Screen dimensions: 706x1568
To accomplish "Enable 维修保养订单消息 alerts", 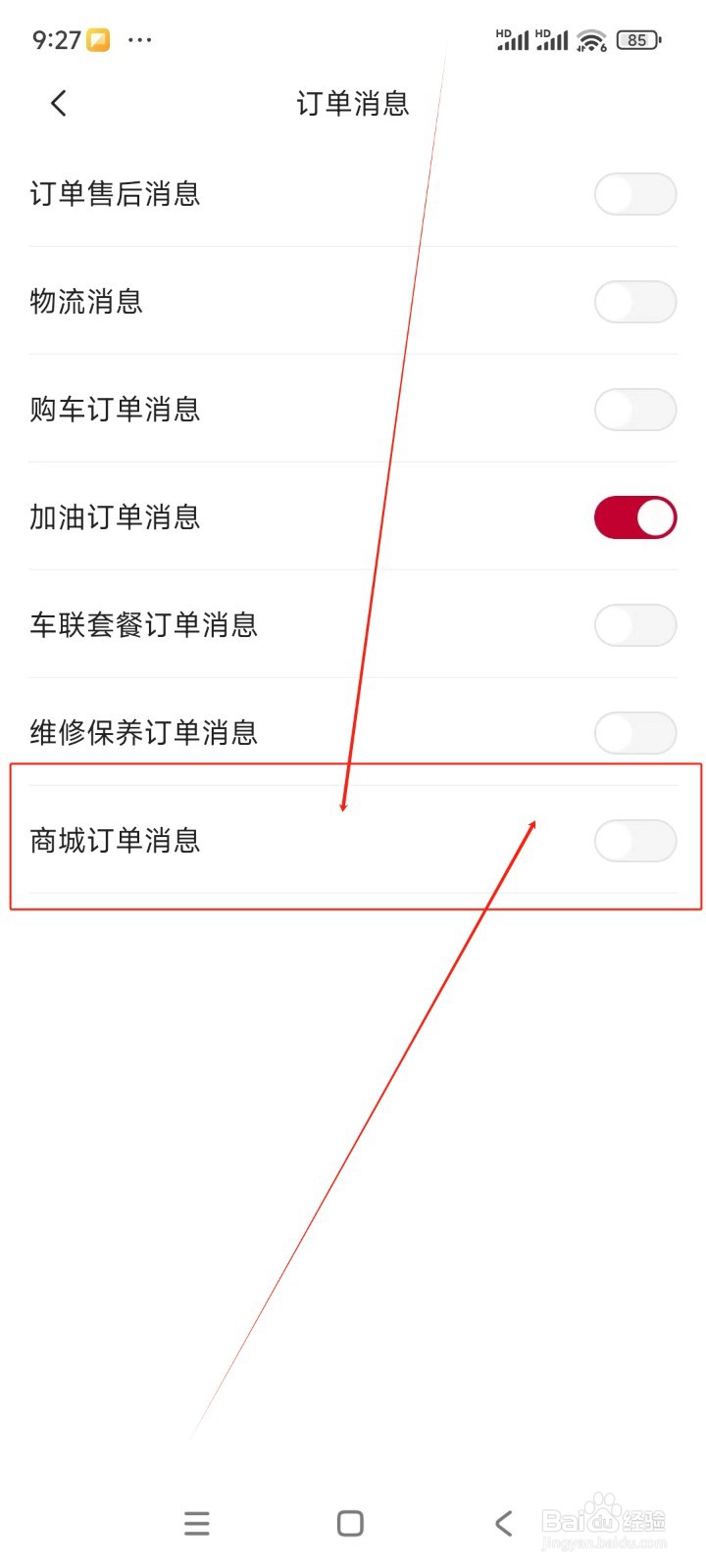I will tap(634, 733).
